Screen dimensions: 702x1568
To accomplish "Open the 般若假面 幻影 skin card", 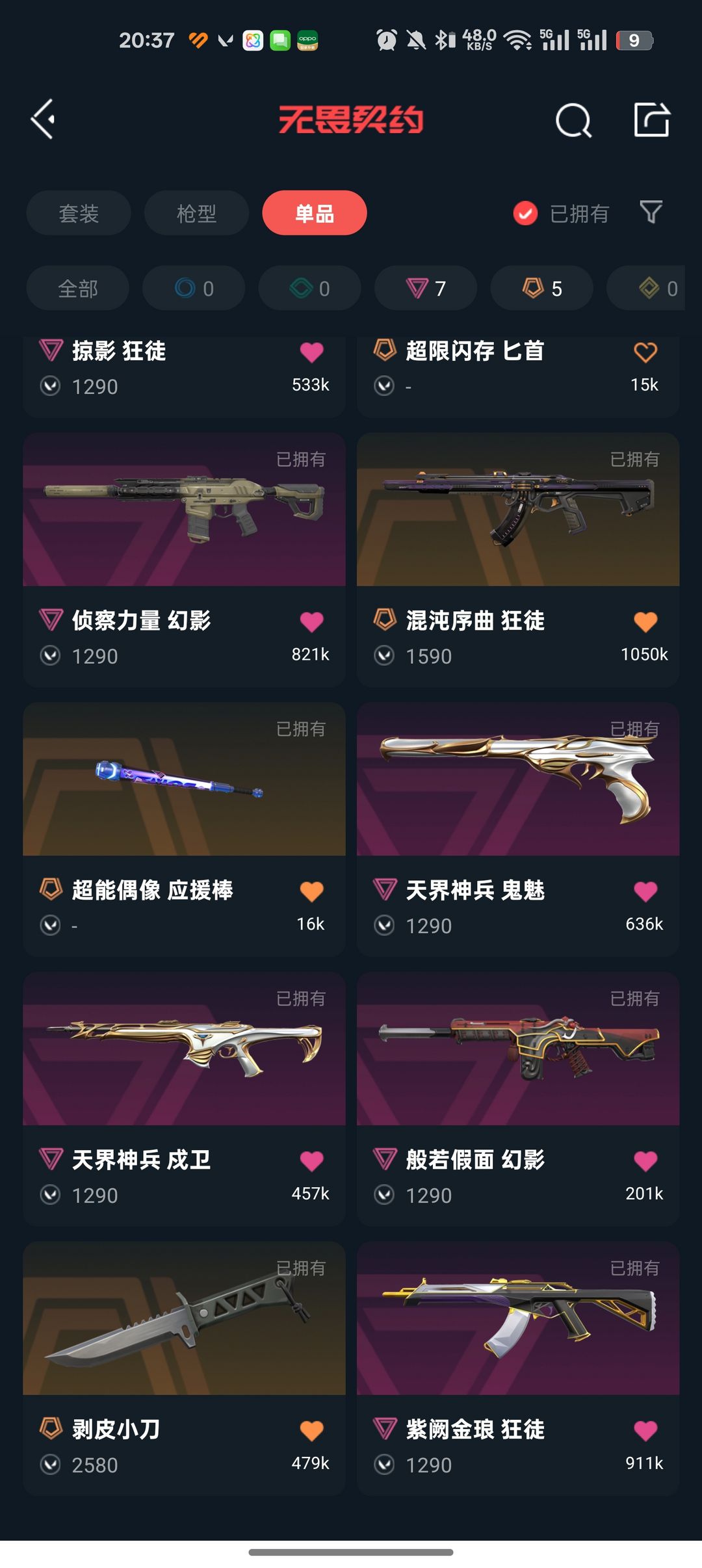I will click(518, 1099).
